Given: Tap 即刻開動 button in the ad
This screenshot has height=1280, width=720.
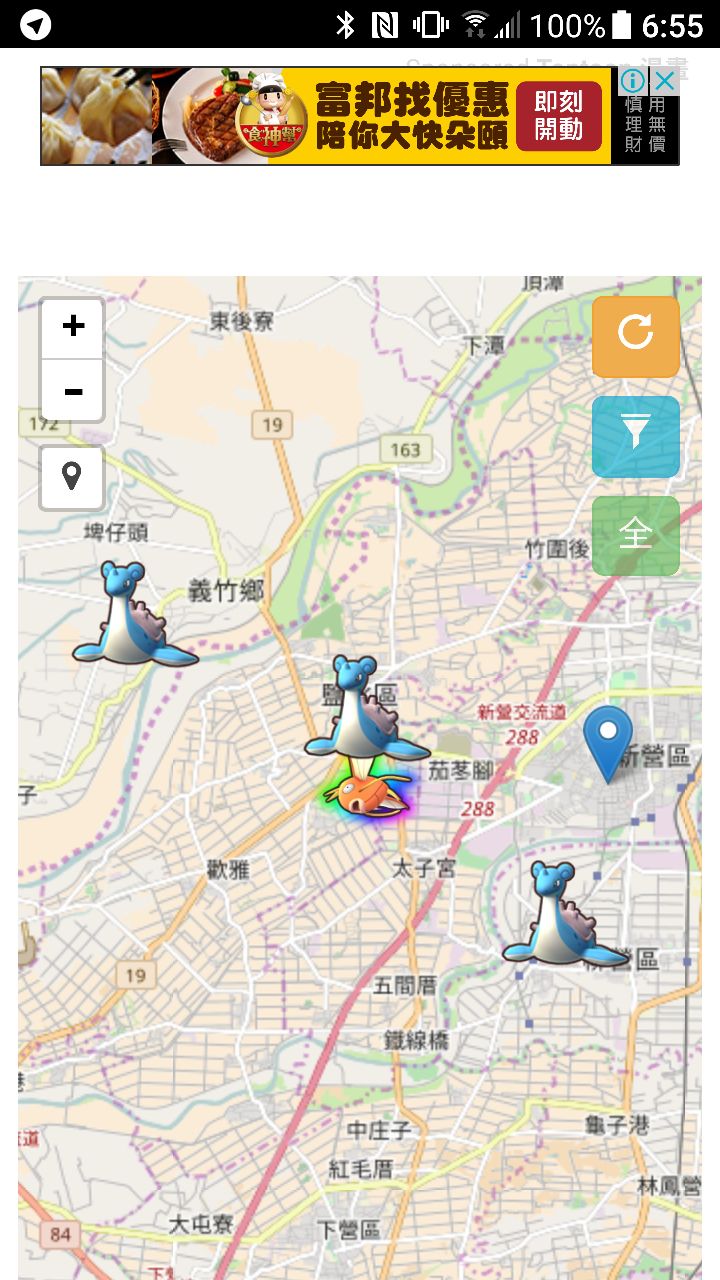Looking at the screenshot, I should (559, 117).
